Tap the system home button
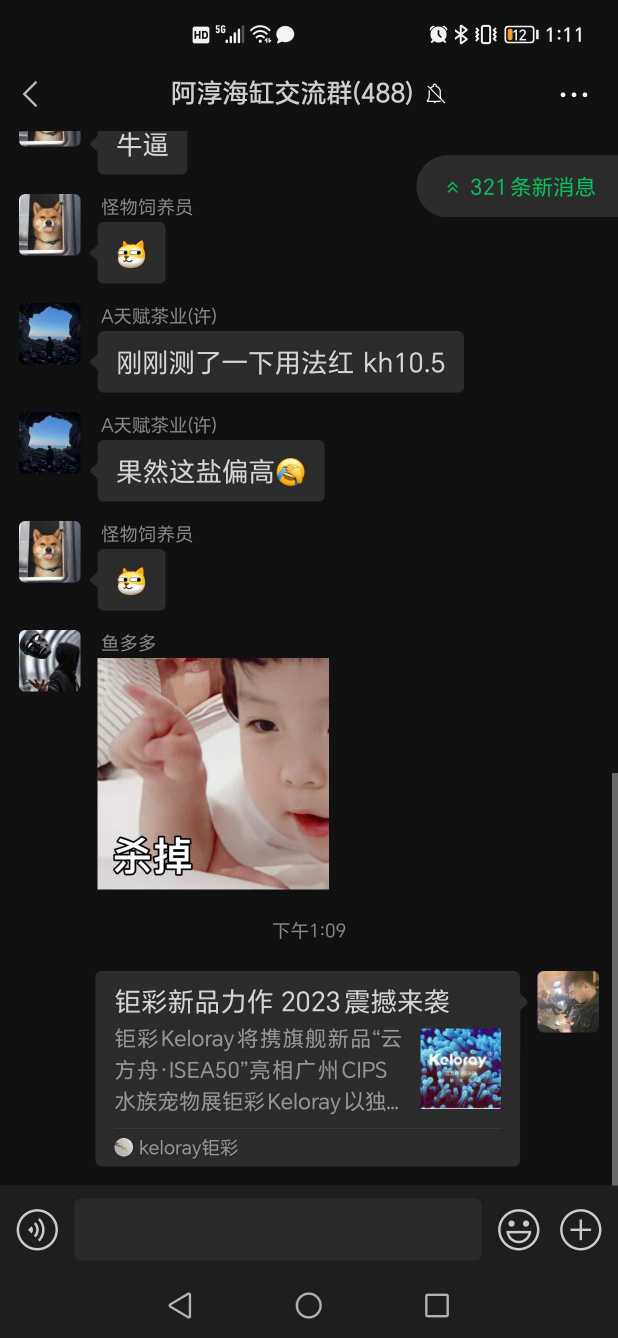Screen dimensions: 618x1338 (x=309, y=1305)
